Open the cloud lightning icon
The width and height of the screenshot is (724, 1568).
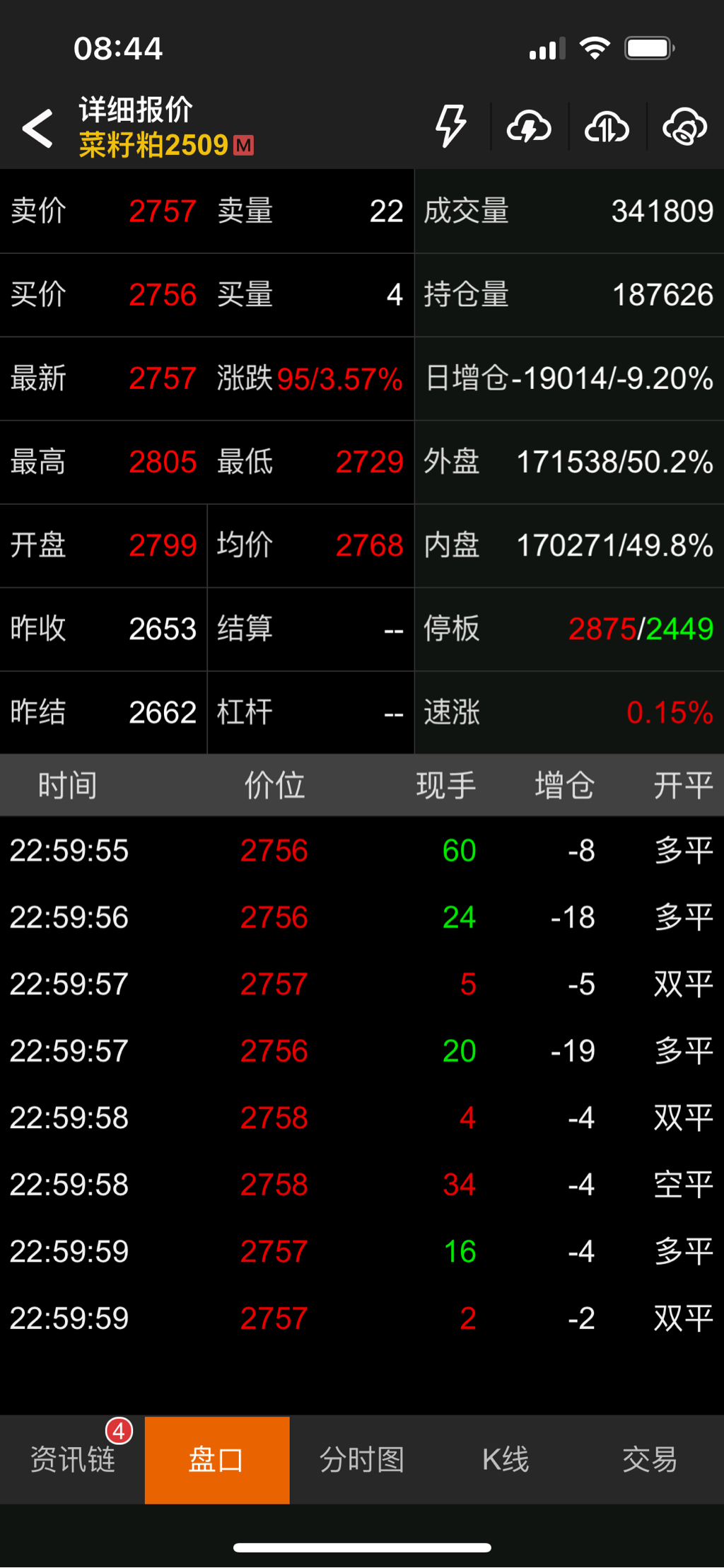pyautogui.click(x=529, y=127)
